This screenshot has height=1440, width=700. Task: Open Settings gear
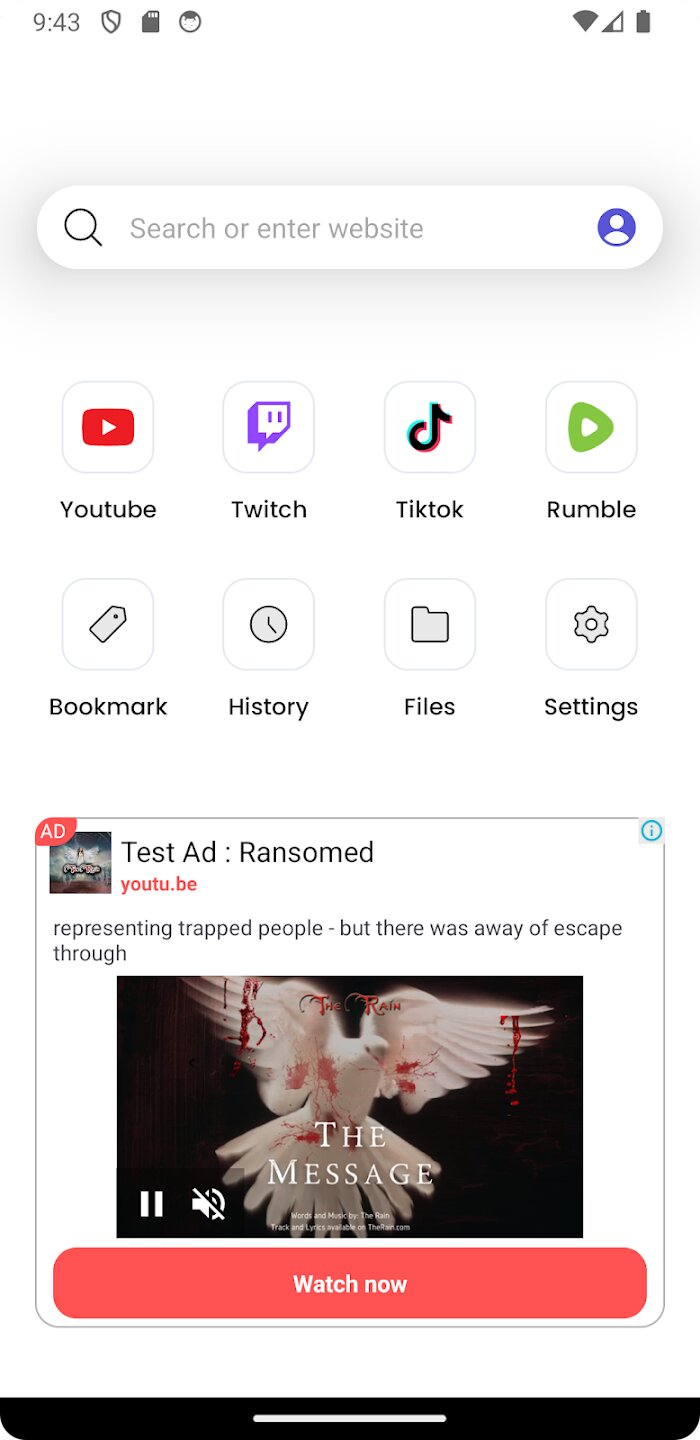(x=591, y=624)
